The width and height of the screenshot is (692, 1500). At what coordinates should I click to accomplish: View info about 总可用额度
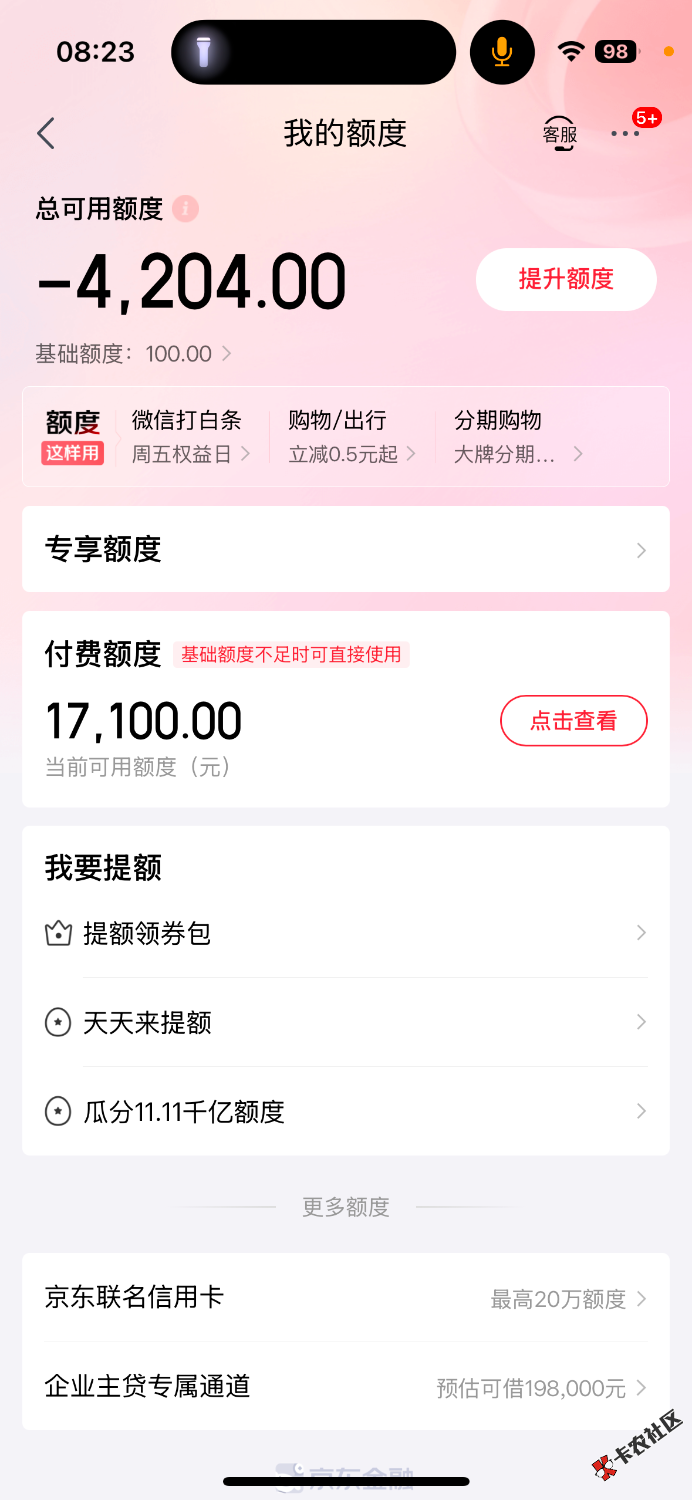(185, 209)
